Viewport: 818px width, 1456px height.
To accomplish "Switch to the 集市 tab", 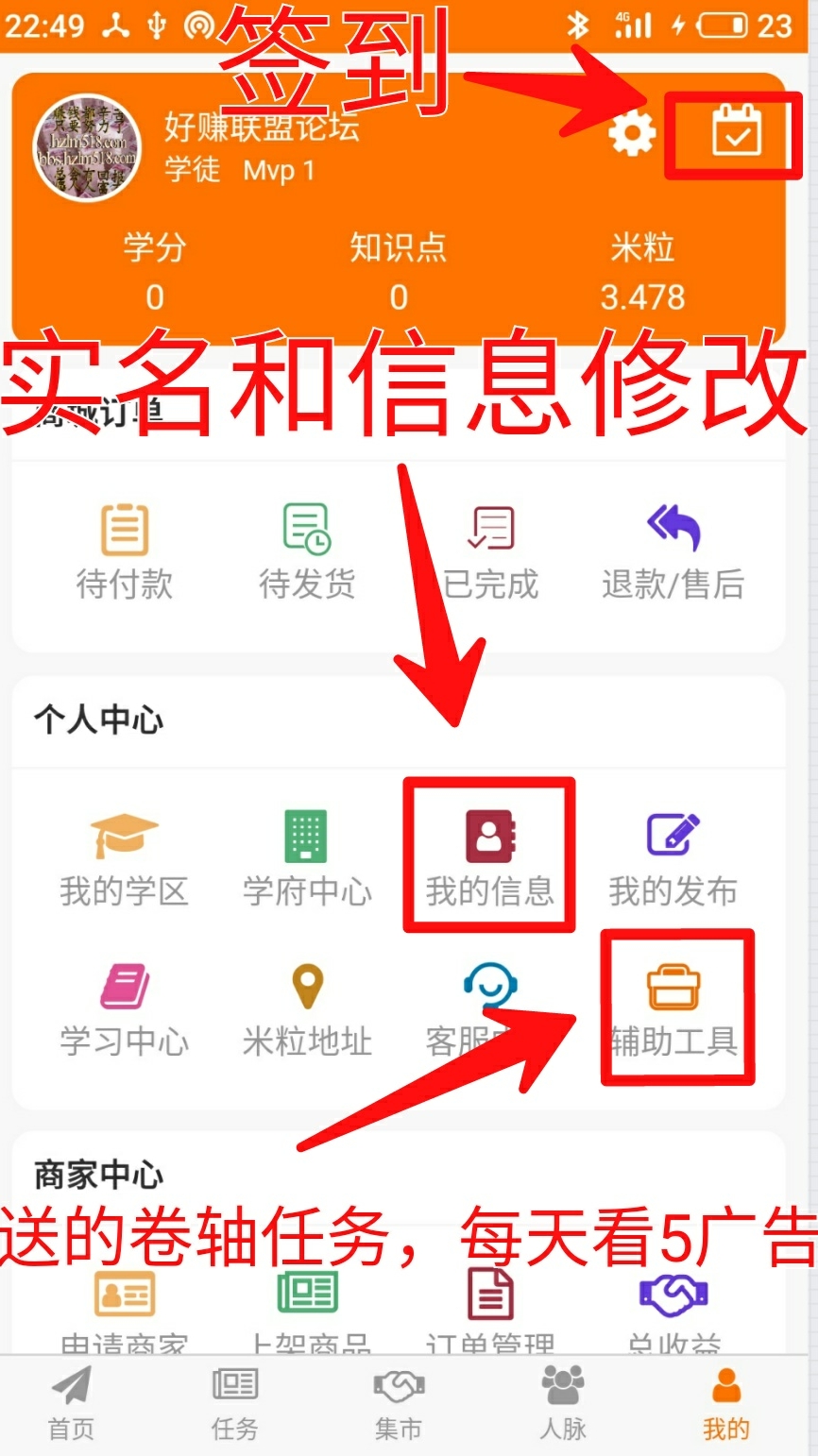I will coord(399,1404).
